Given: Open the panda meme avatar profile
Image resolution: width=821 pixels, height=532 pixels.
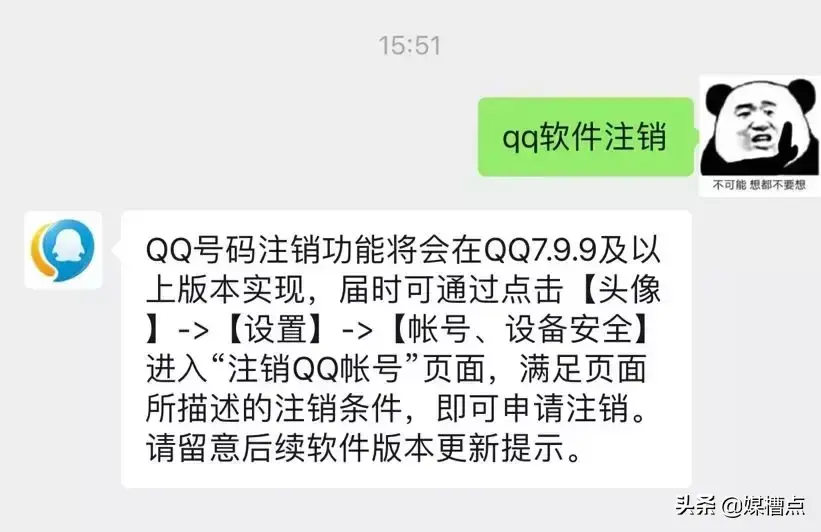Looking at the screenshot, I should pyautogui.click(x=759, y=137).
